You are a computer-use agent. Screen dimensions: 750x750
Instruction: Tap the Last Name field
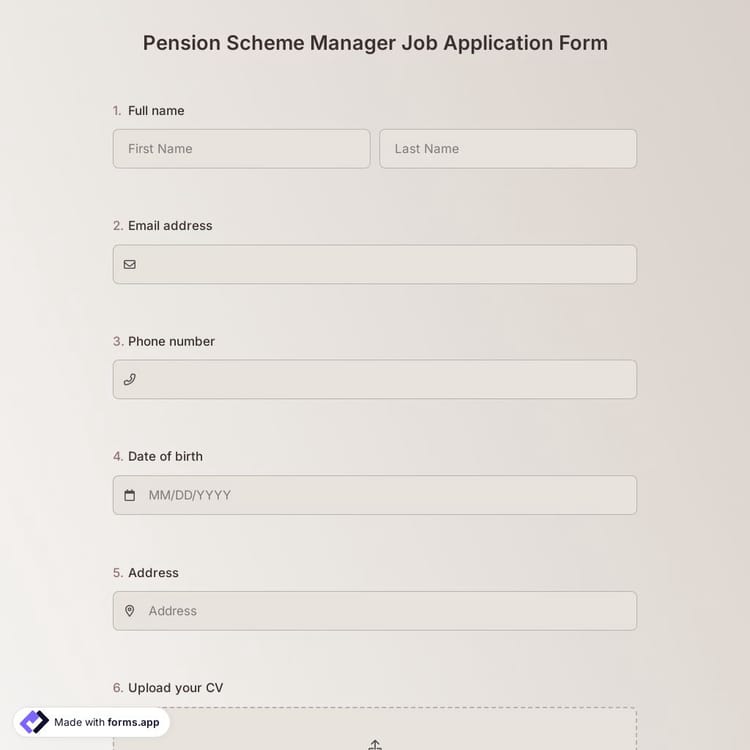(507, 149)
